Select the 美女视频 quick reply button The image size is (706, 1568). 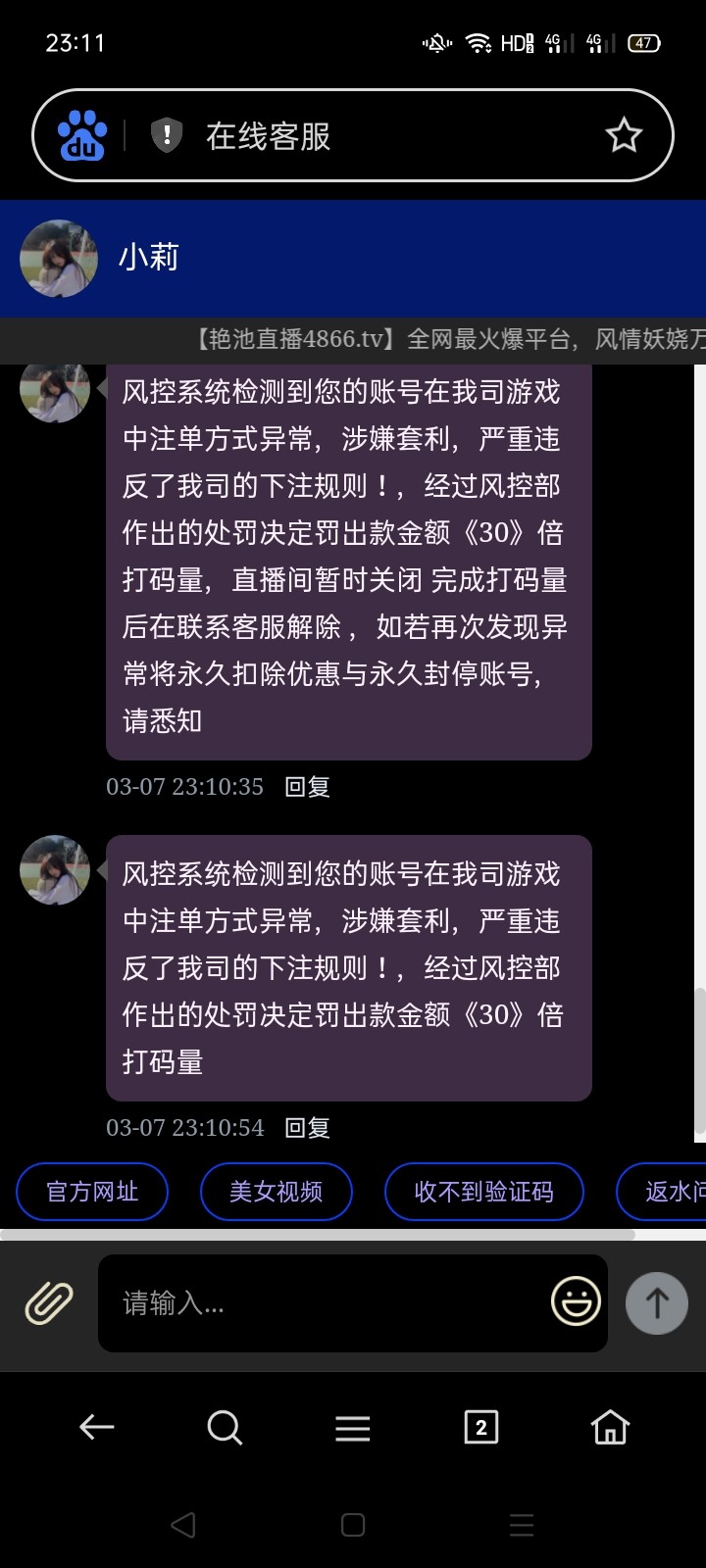[277, 1192]
